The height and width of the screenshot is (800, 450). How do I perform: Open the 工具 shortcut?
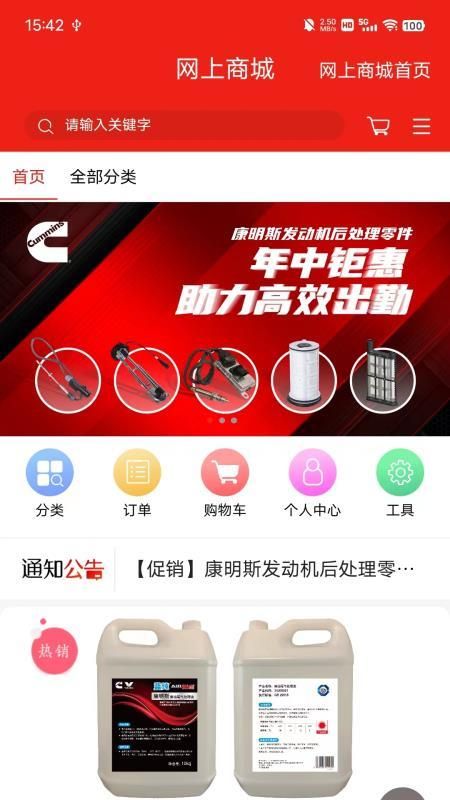[x=400, y=483]
